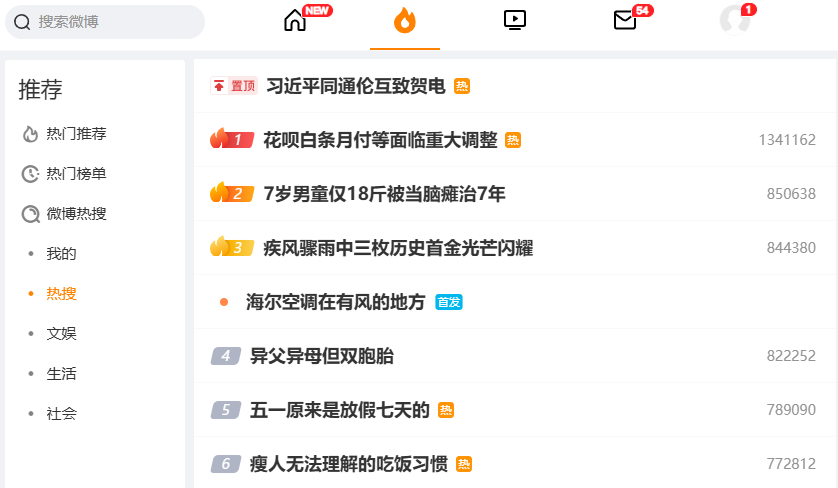Viewport: 838px width, 488px height.
Task: Open topic 五一原来是放假七天的
Action: [339, 410]
